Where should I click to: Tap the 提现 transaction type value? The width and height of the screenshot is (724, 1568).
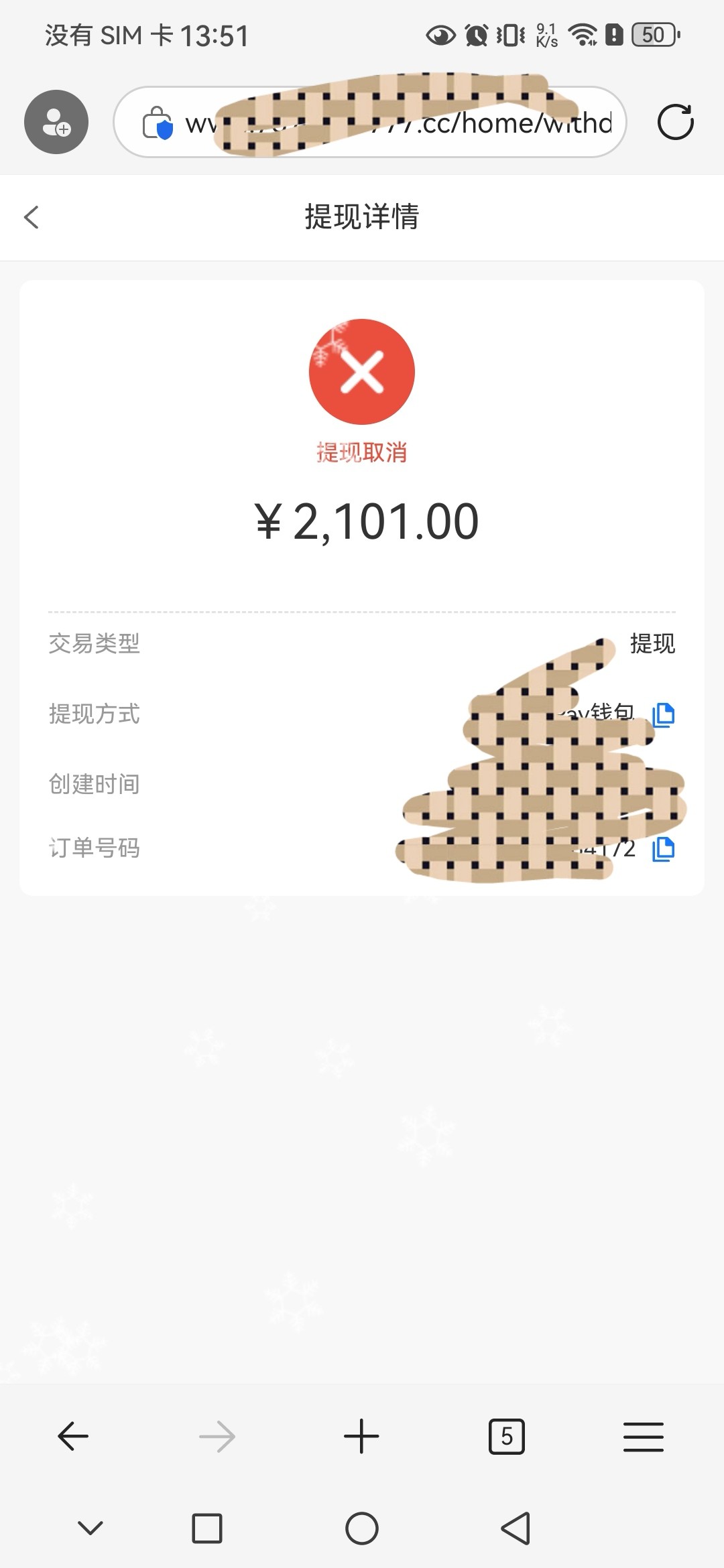pyautogui.click(x=654, y=644)
